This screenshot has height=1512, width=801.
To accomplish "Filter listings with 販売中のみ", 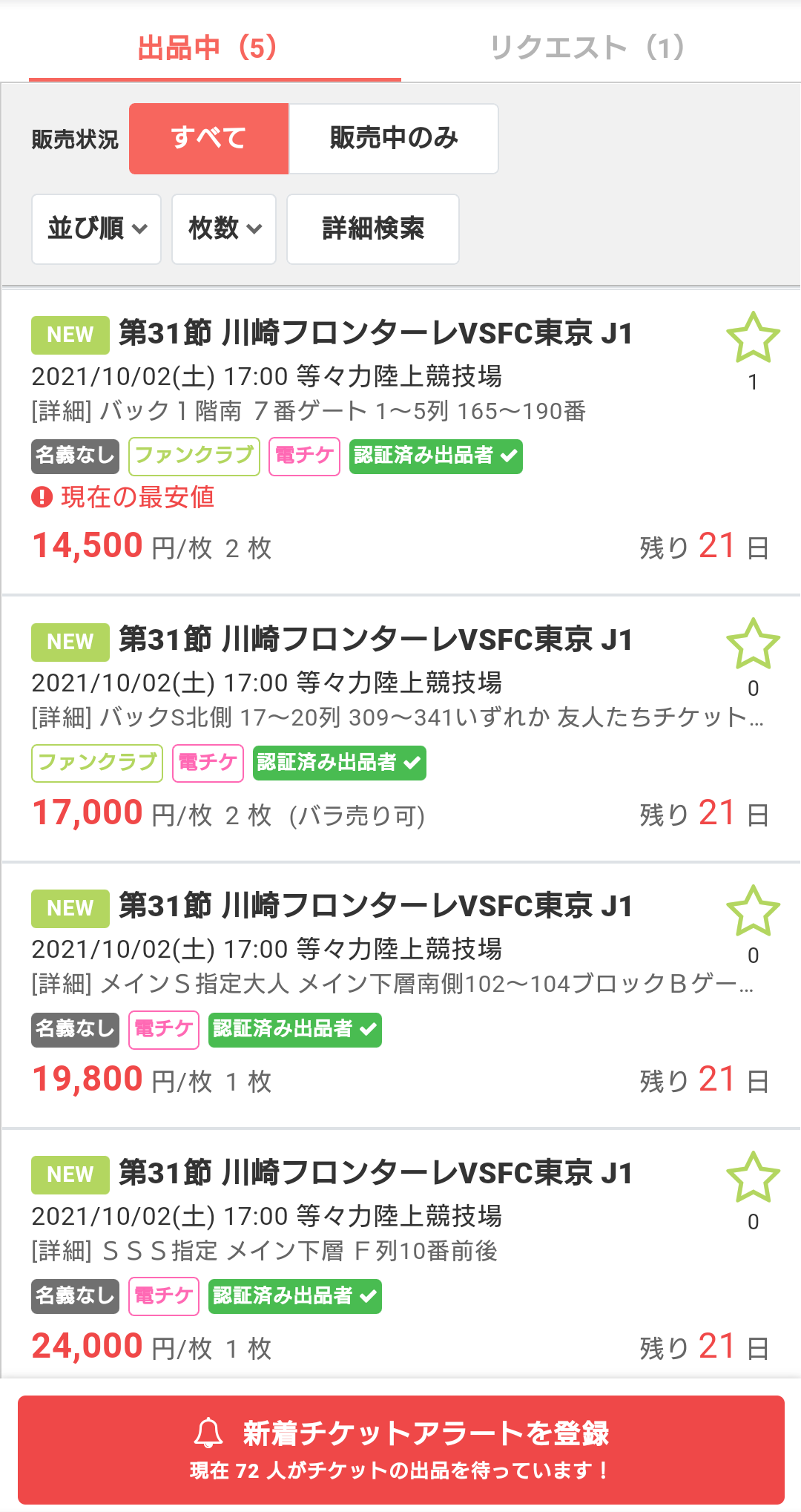I will click(393, 139).
